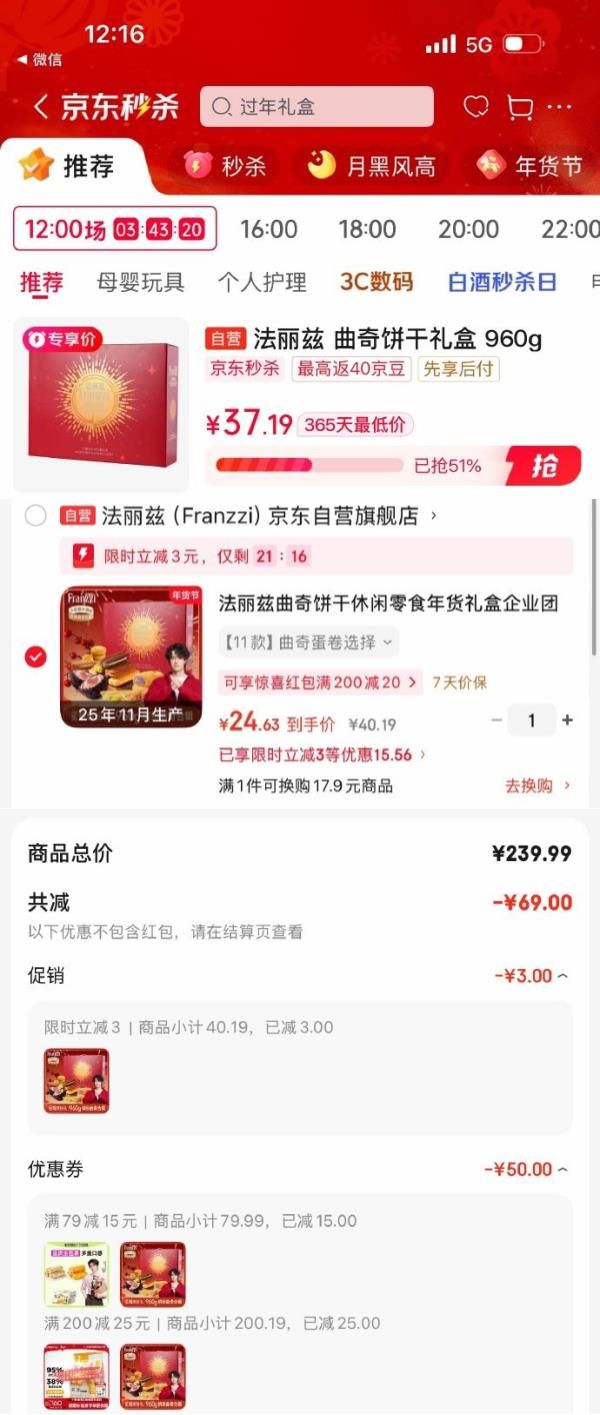Image resolution: width=600 pixels, height=1415 pixels.
Task: Uncheck the 法丽兹曲奇饼干 cart item
Action: point(36,657)
